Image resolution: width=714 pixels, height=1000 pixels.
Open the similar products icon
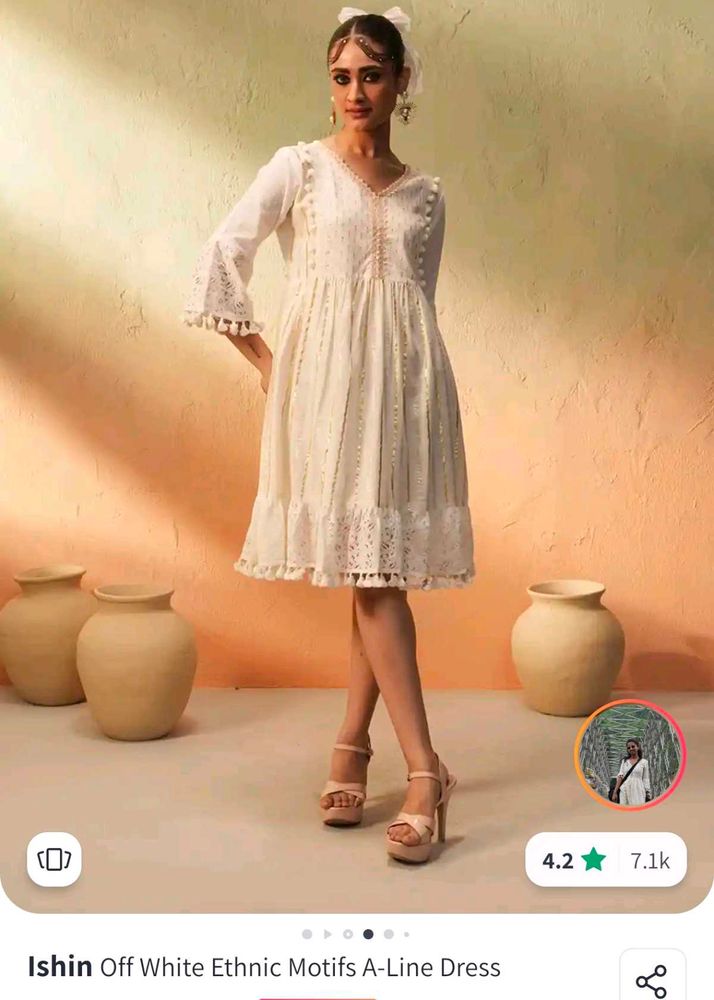click(x=54, y=859)
